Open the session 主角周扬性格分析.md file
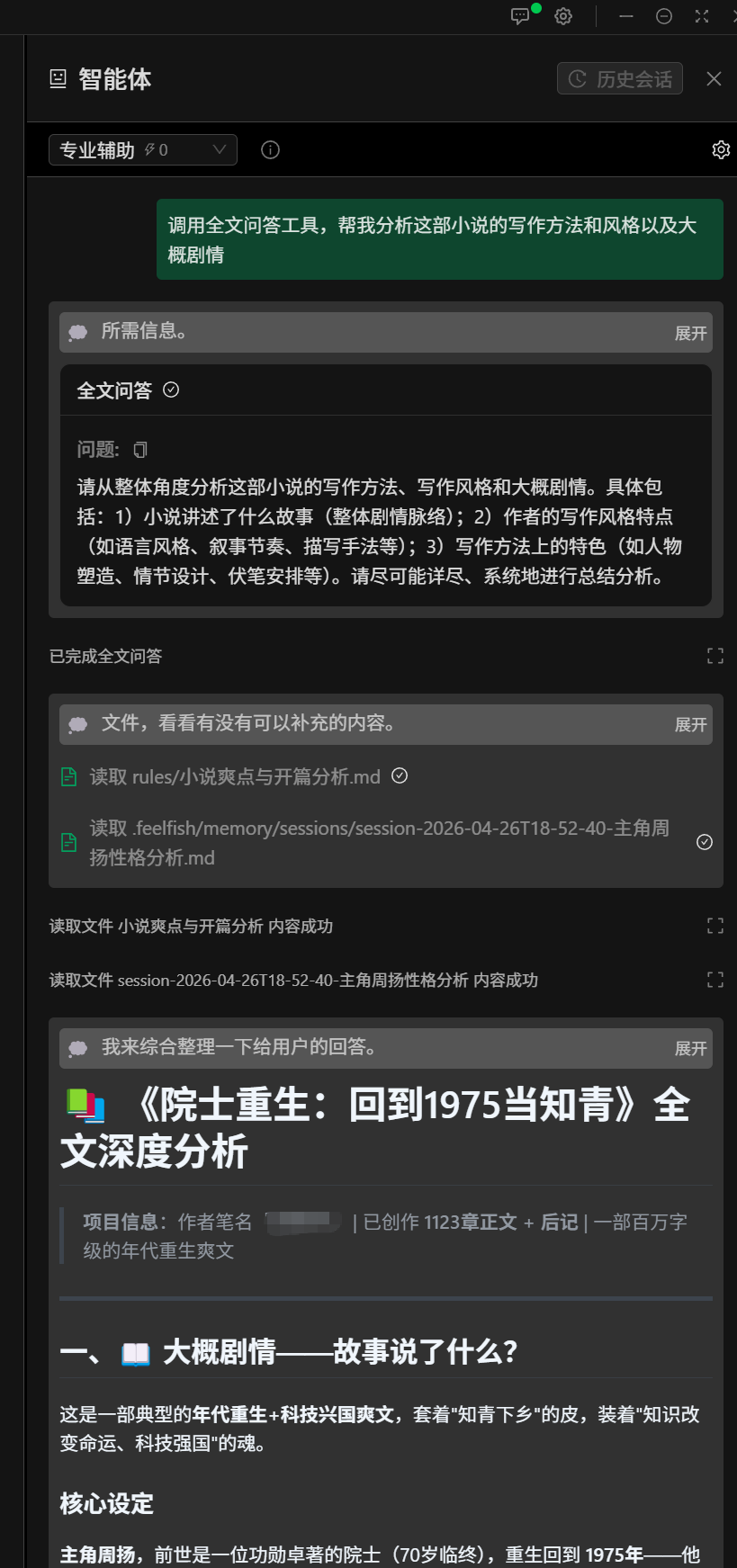This screenshot has height=1568, width=737. click(379, 842)
